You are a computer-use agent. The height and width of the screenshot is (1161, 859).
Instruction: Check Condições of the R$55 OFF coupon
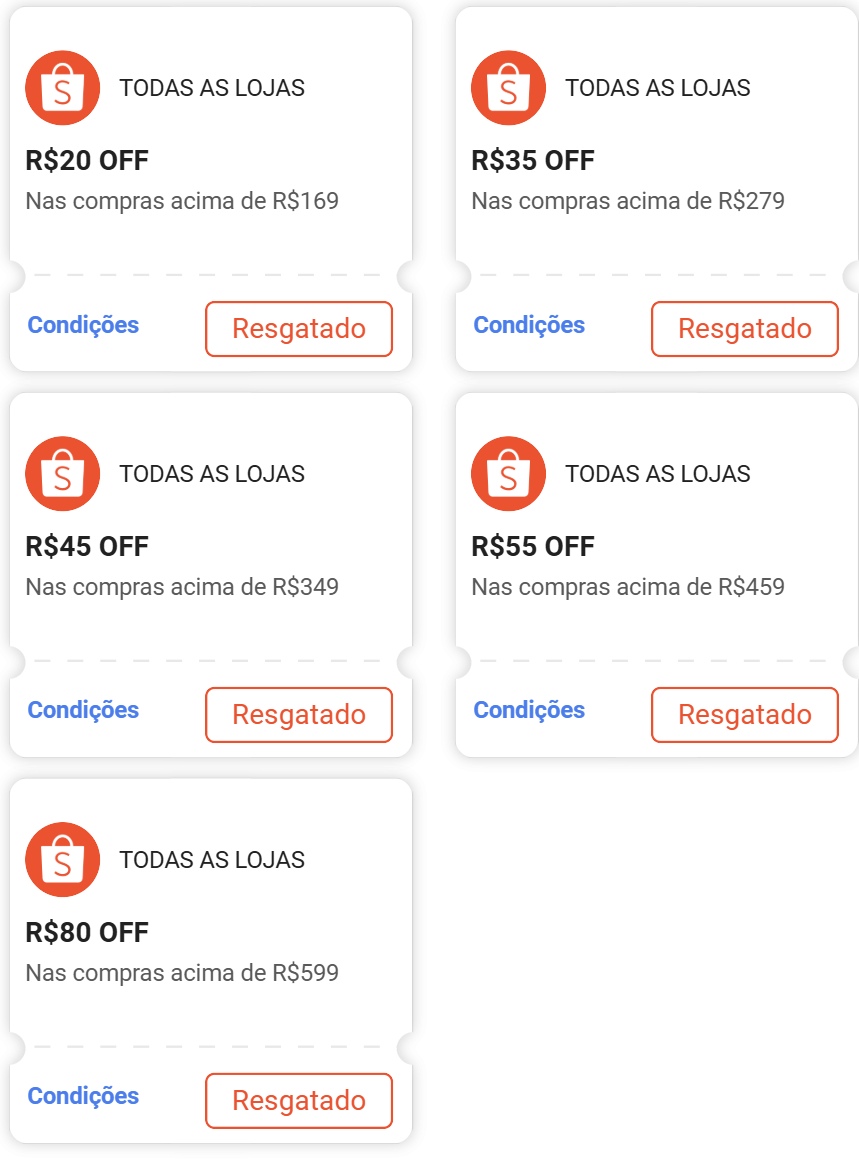coord(529,710)
